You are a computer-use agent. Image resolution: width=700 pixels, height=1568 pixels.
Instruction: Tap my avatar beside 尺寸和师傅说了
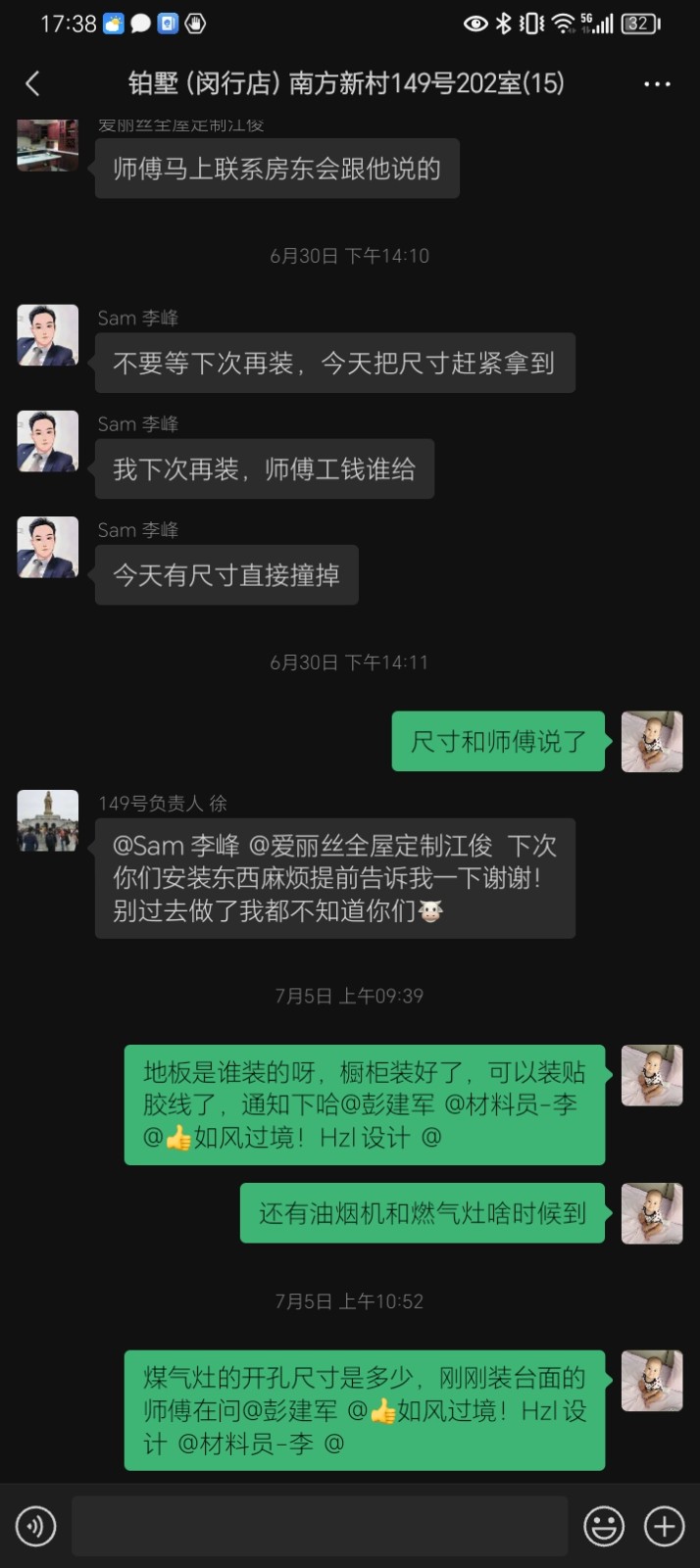tap(652, 742)
